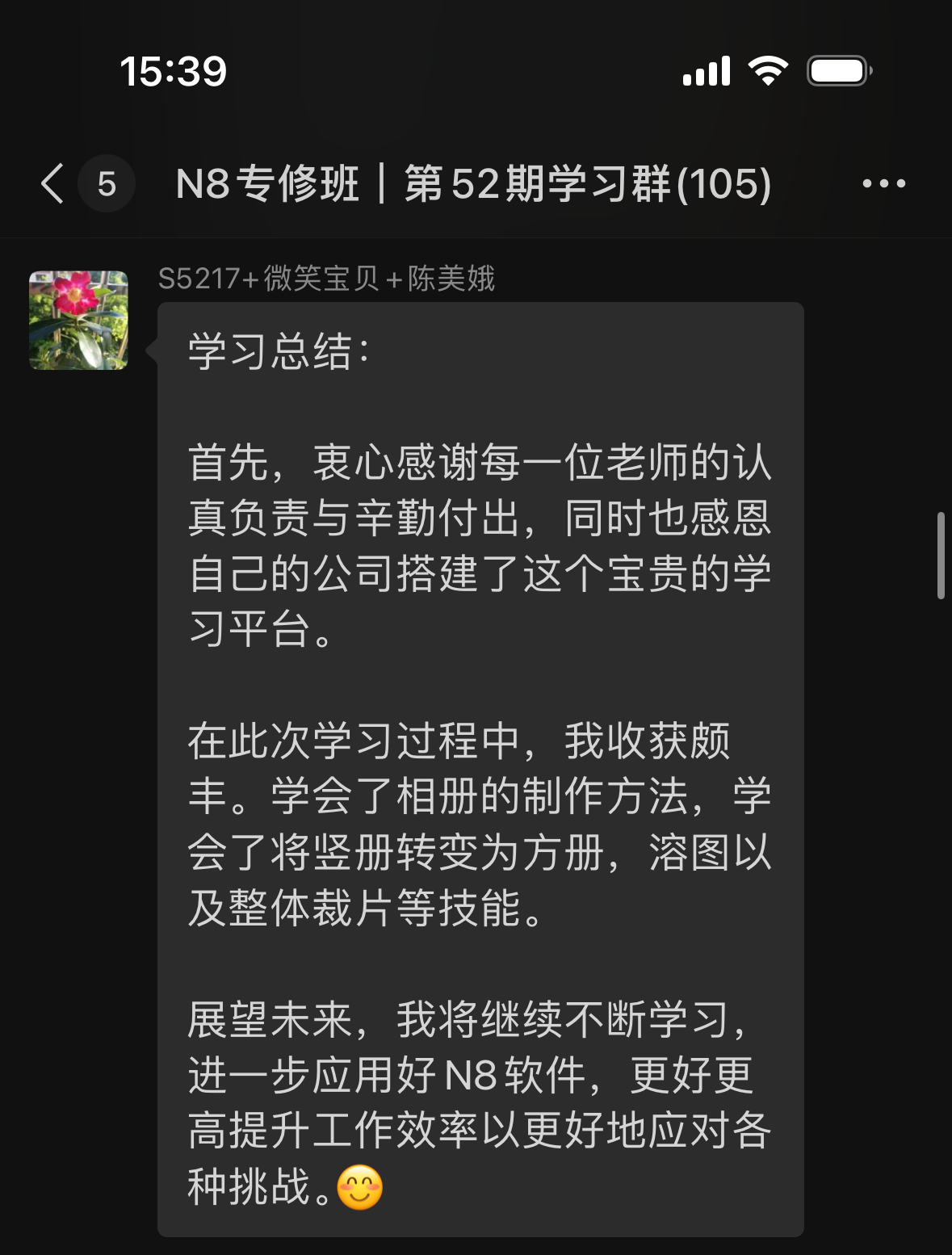Open the group chat overflow menu

coord(883,183)
